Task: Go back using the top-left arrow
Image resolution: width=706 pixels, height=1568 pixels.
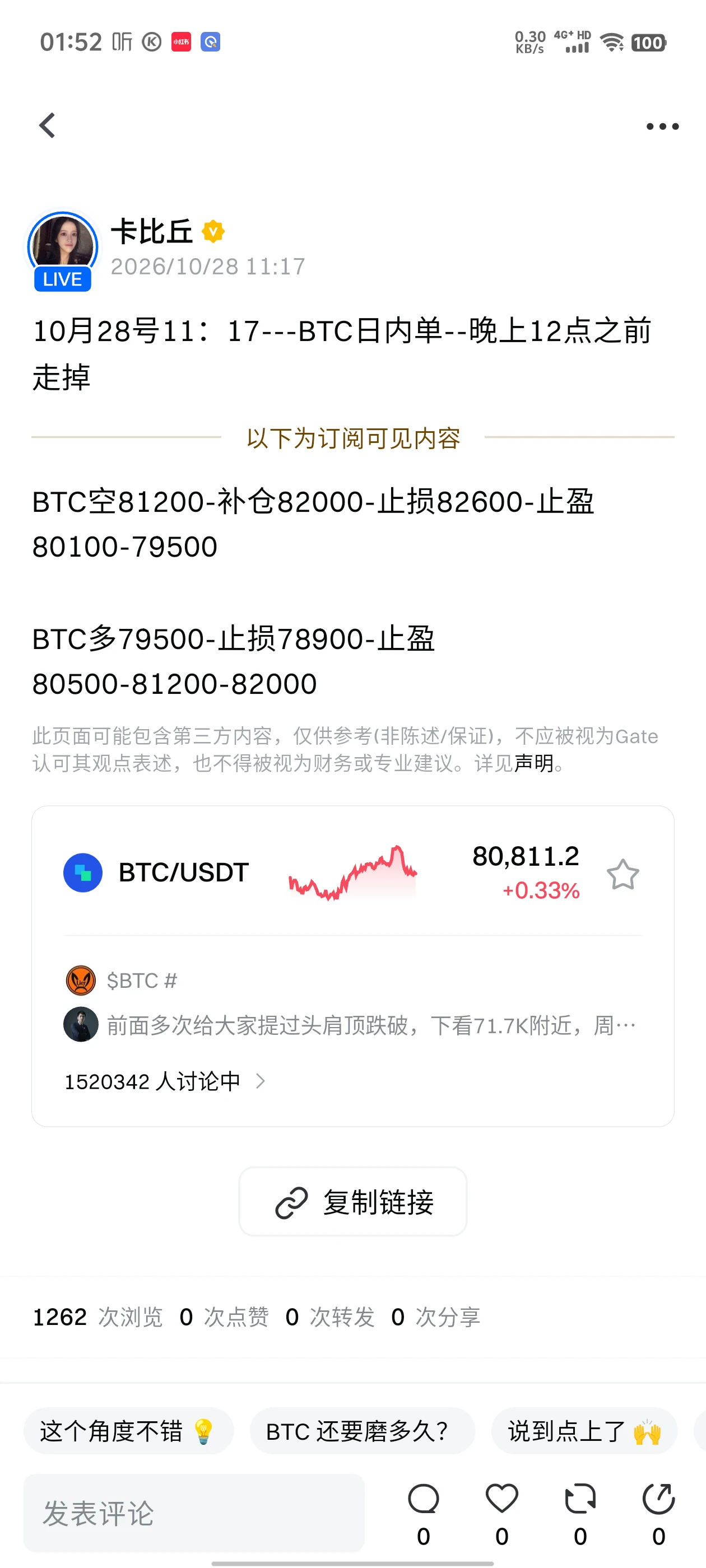Action: 48,126
